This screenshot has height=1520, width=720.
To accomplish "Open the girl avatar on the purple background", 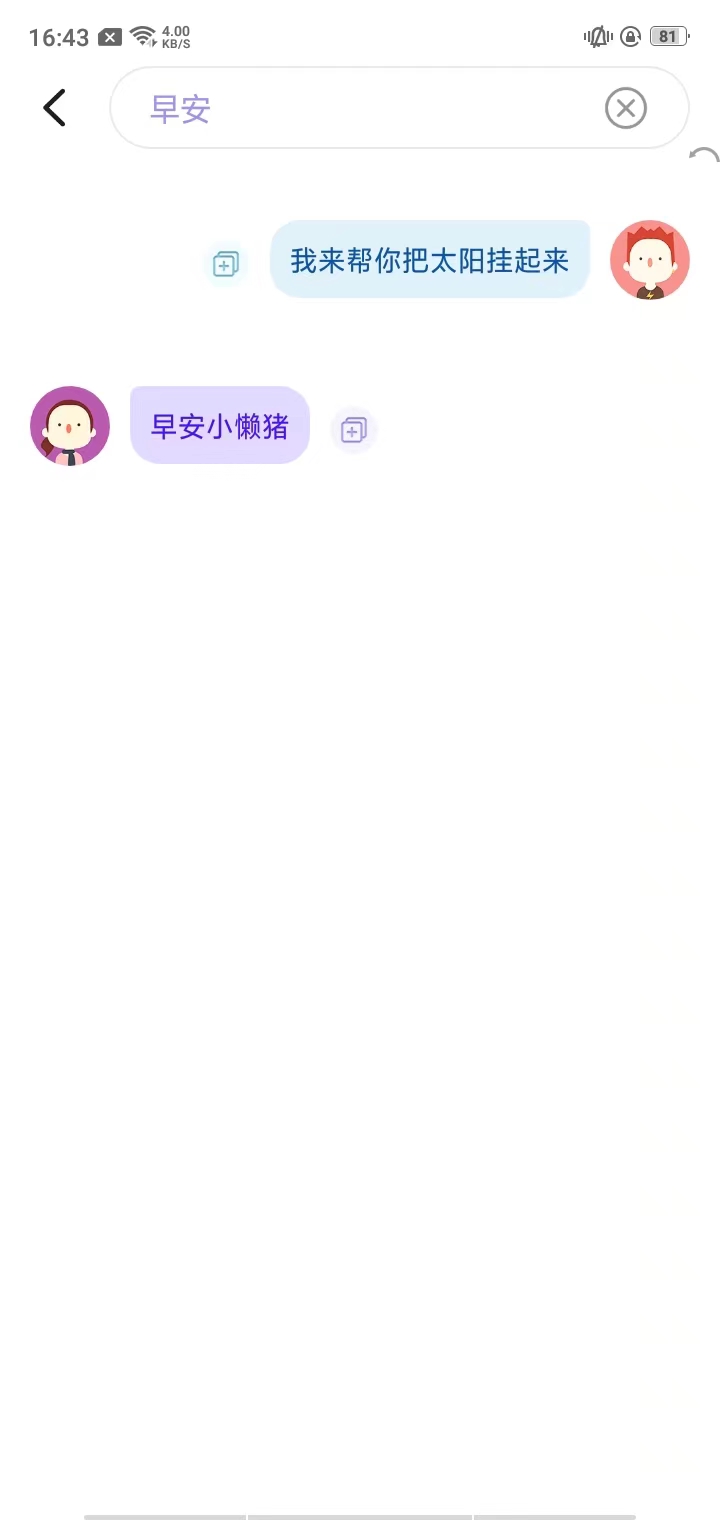I will [x=70, y=426].
